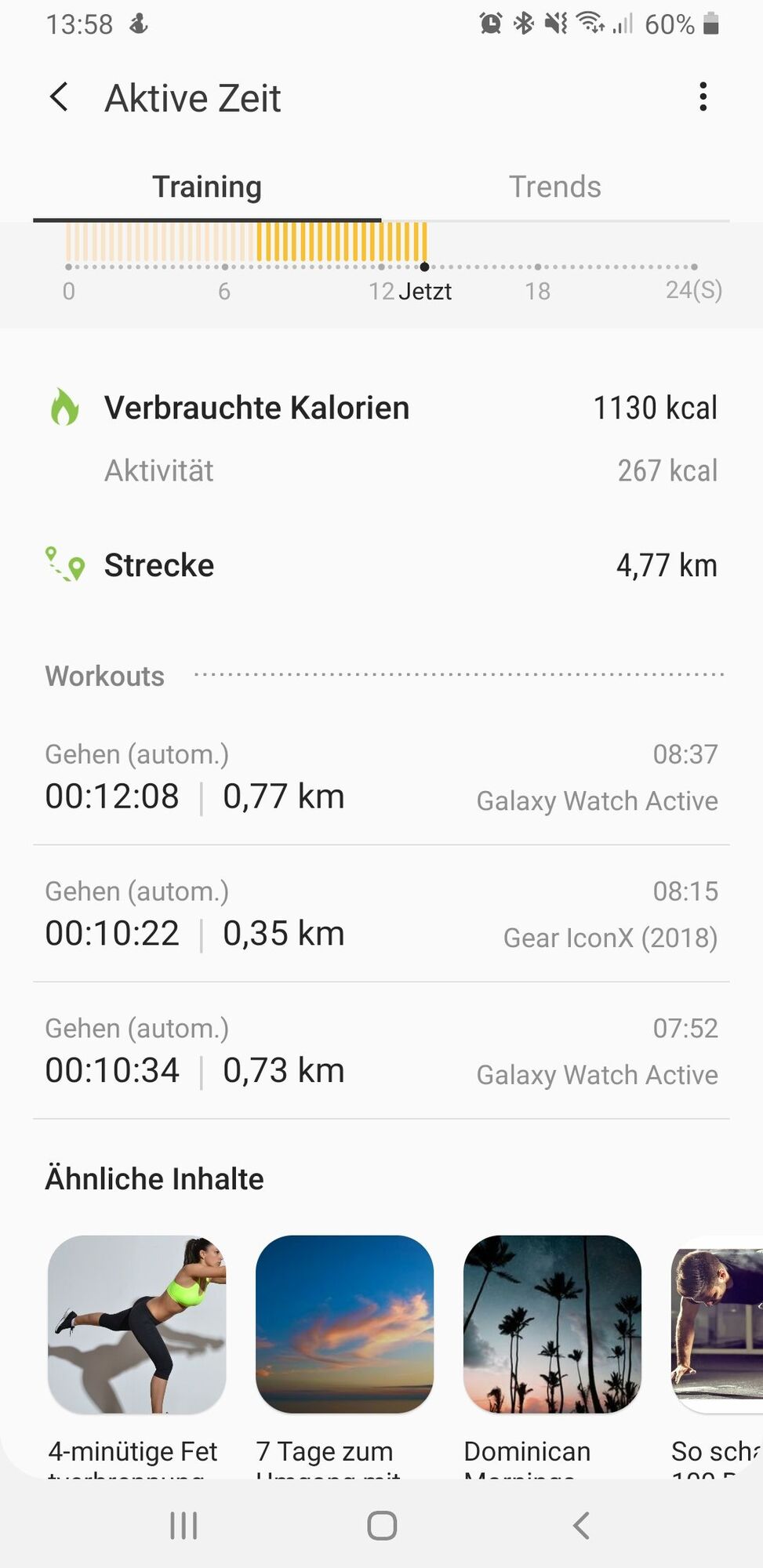The width and height of the screenshot is (763, 1568).
Task: Switch to the Trends tab
Action: tap(554, 187)
